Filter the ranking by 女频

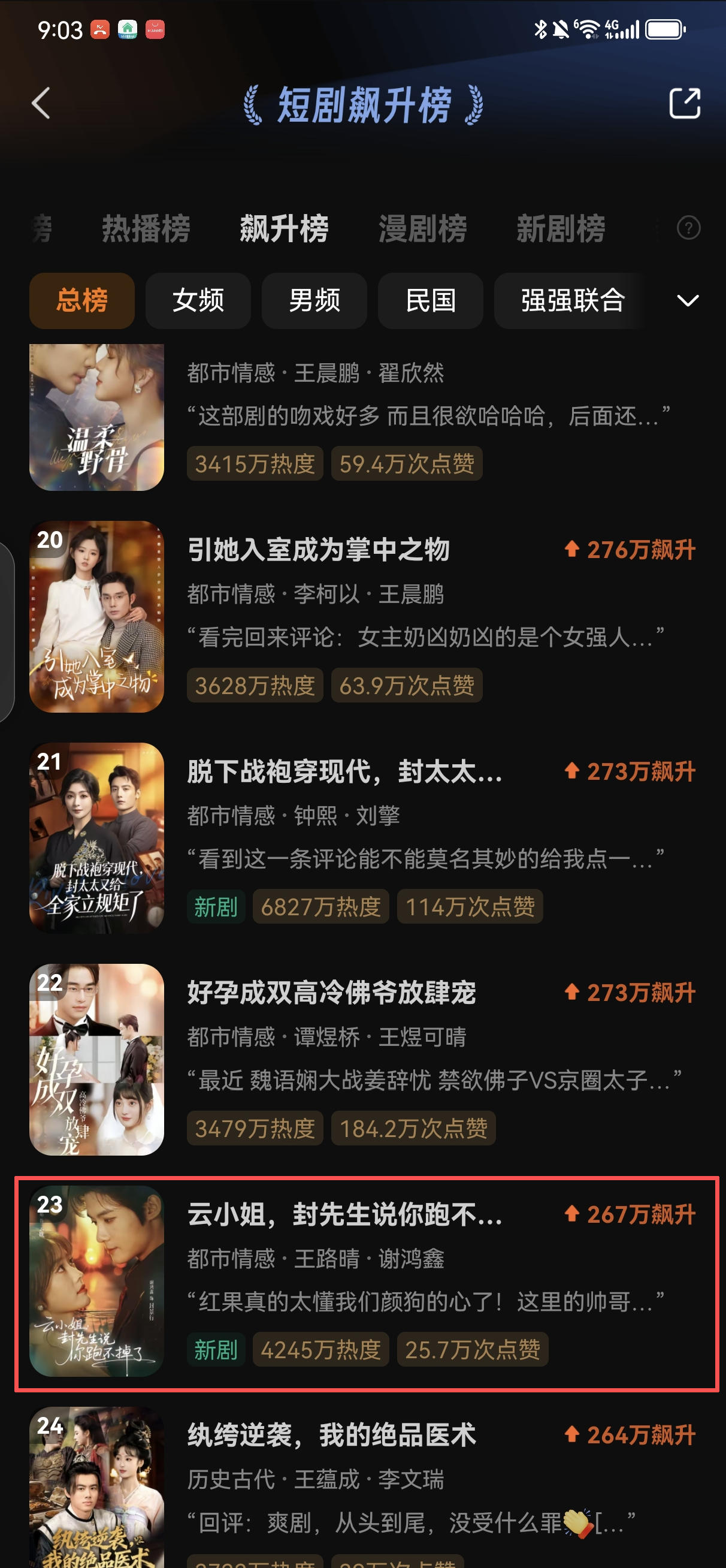pos(198,301)
